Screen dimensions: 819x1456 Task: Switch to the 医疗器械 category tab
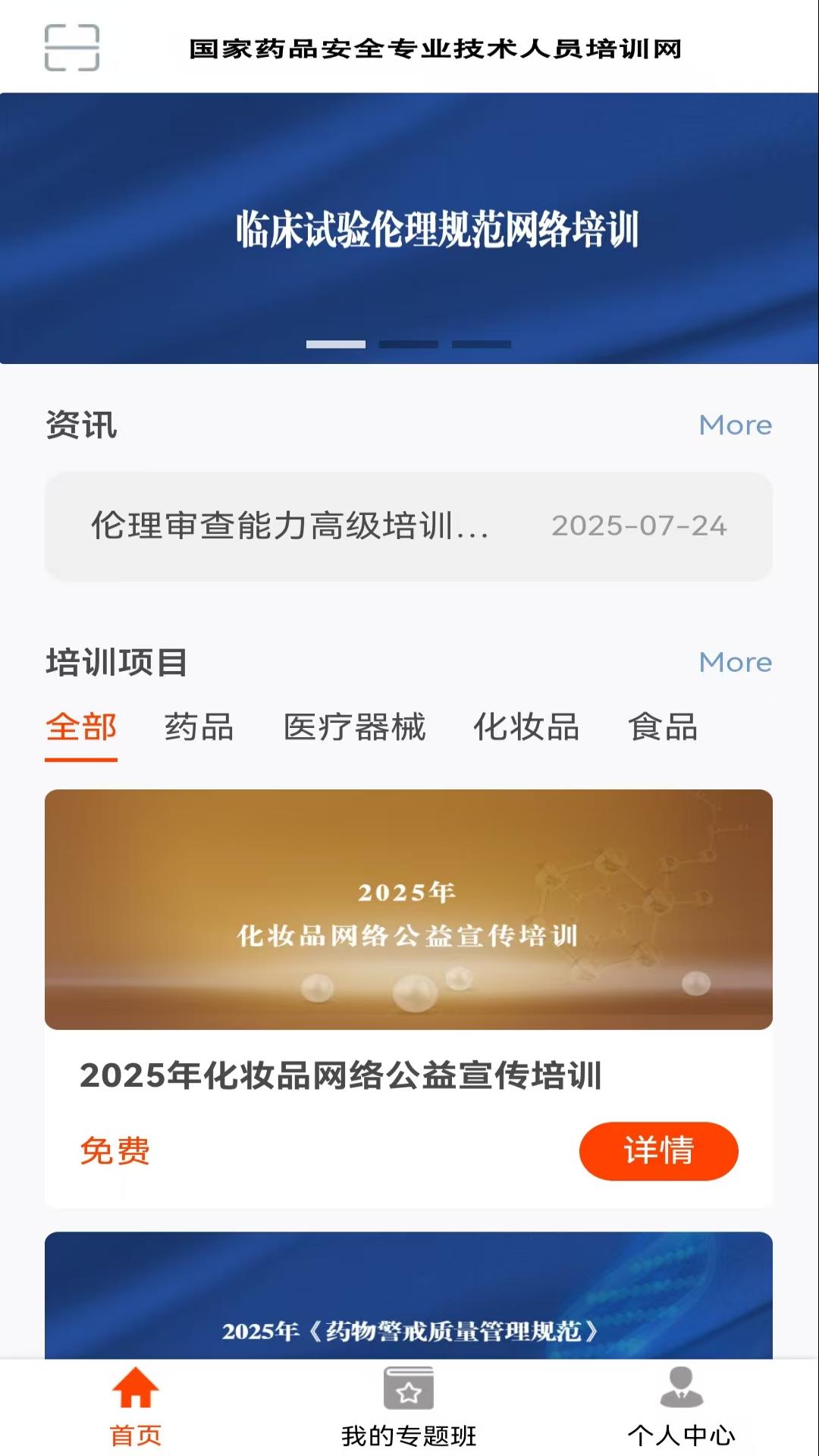(x=354, y=727)
